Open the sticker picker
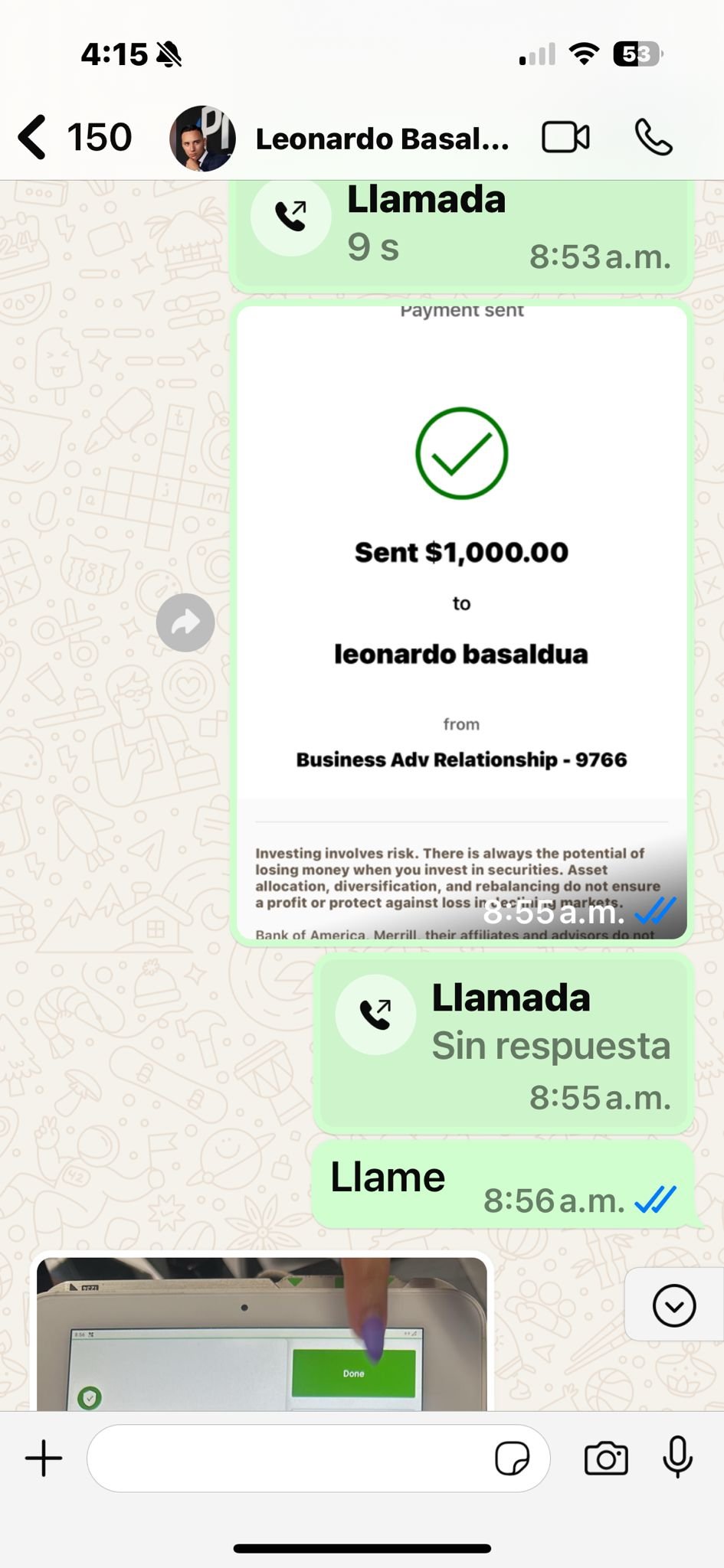The image size is (724, 1568). point(512,1458)
